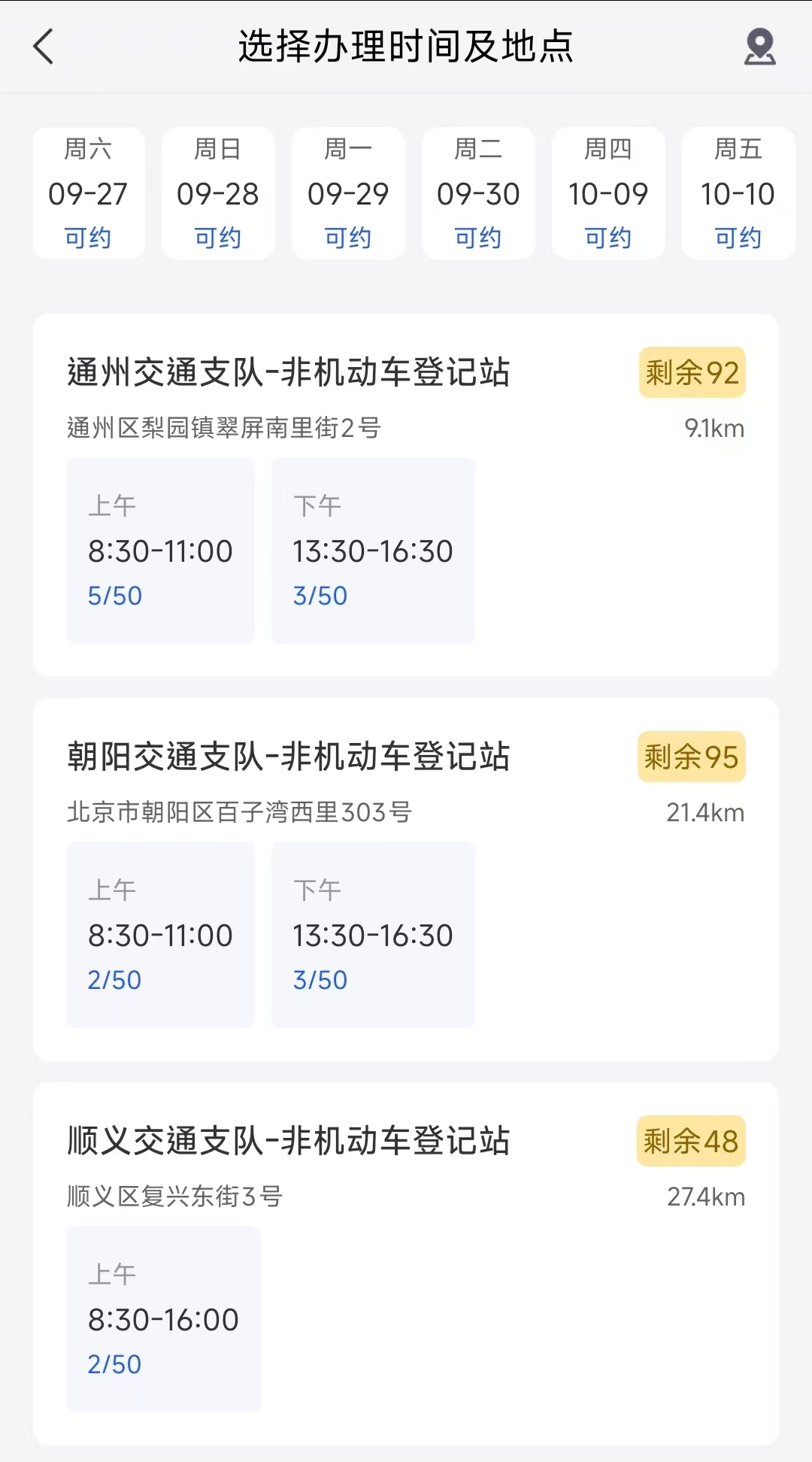Image resolution: width=812 pixels, height=1462 pixels.
Task: Select the Saturday 09-27 date tile
Action: click(x=88, y=193)
